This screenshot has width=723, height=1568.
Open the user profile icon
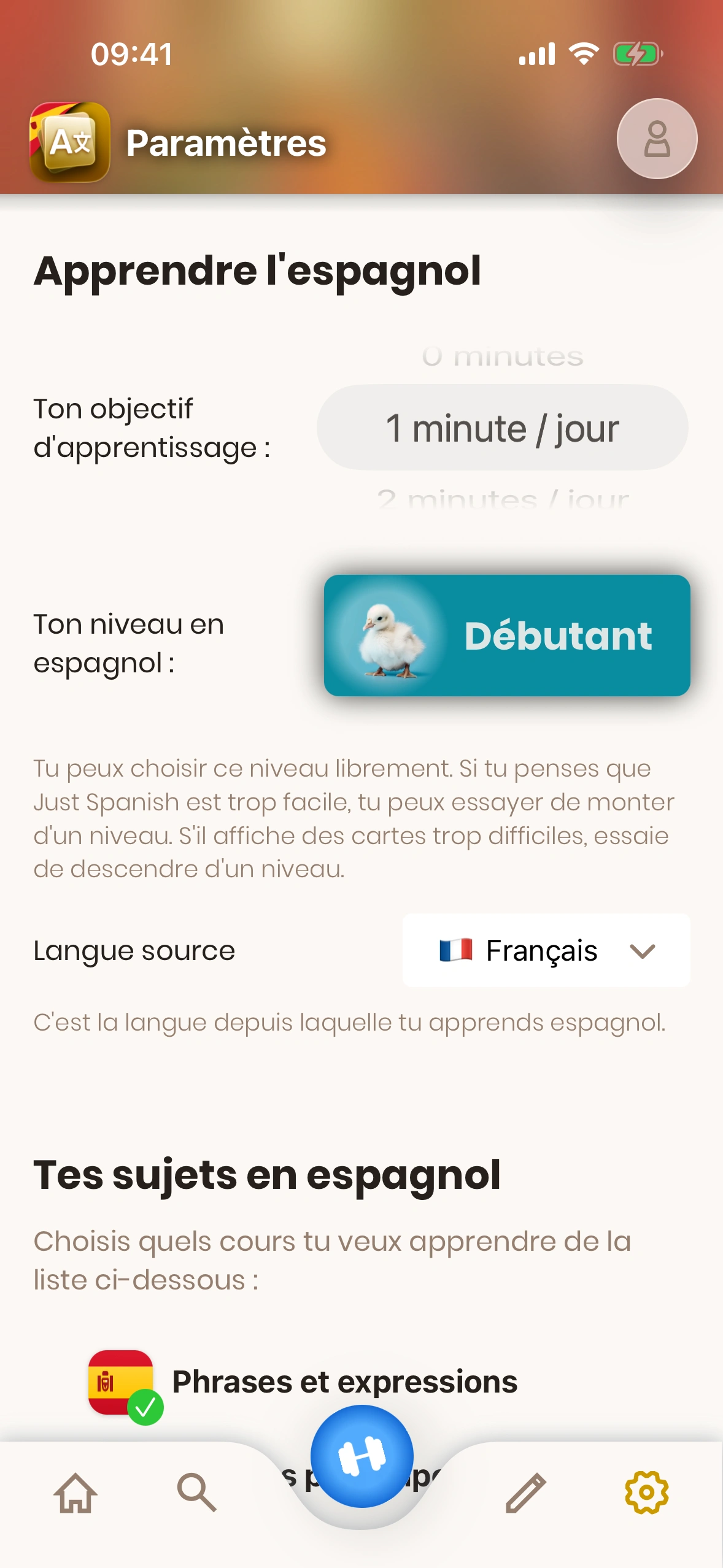point(656,139)
